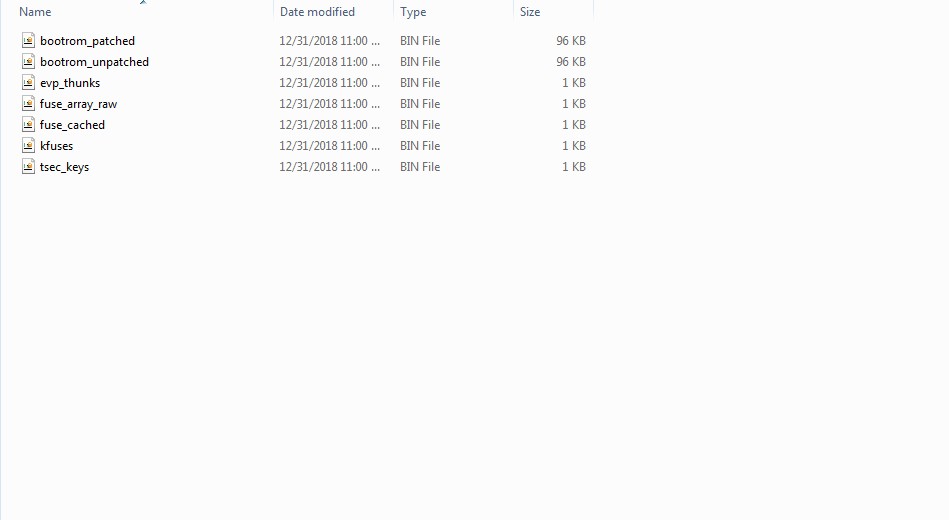Select the evp_thunks file
This screenshot has height=520, width=949.
[x=70, y=83]
